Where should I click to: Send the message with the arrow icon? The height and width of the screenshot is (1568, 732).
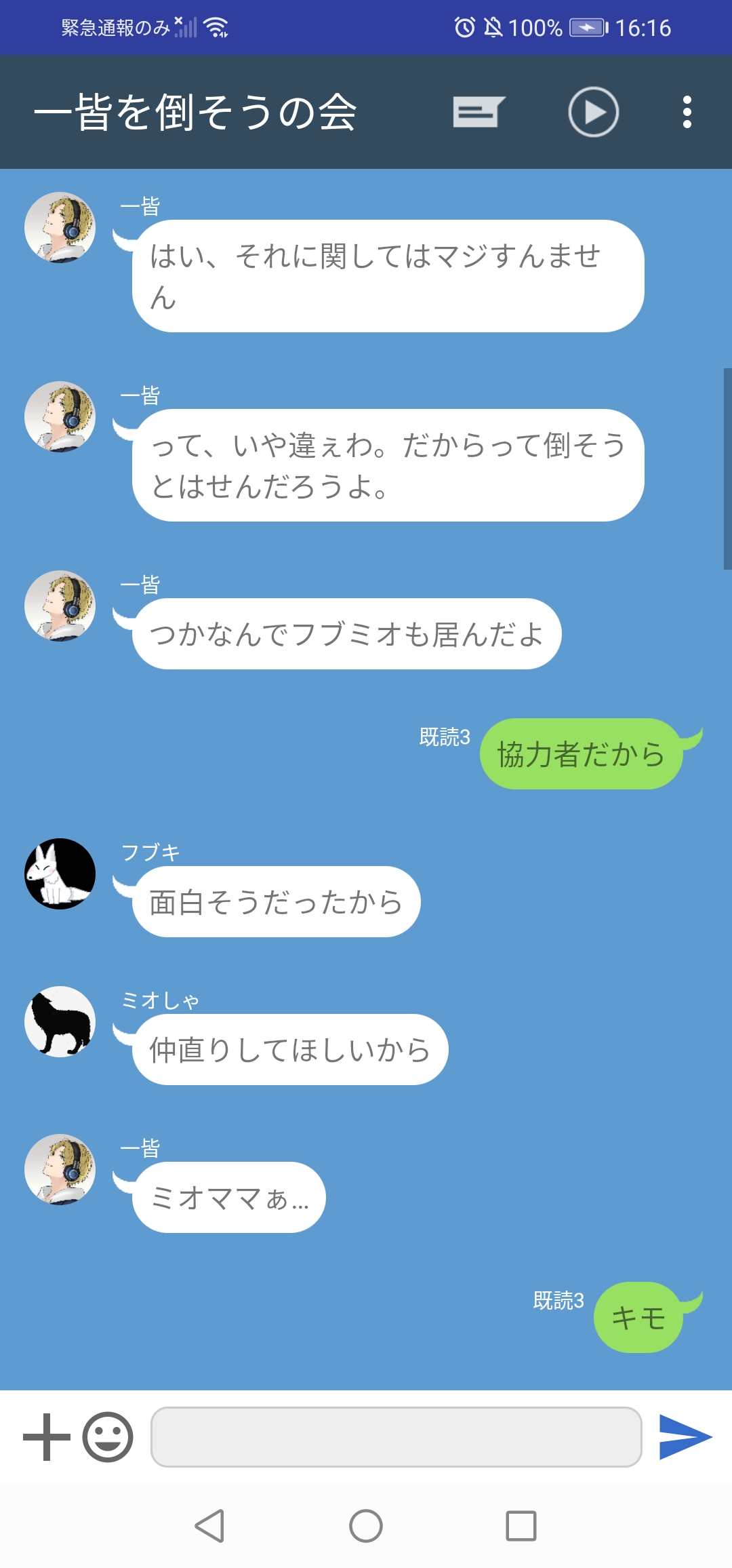tap(685, 1436)
